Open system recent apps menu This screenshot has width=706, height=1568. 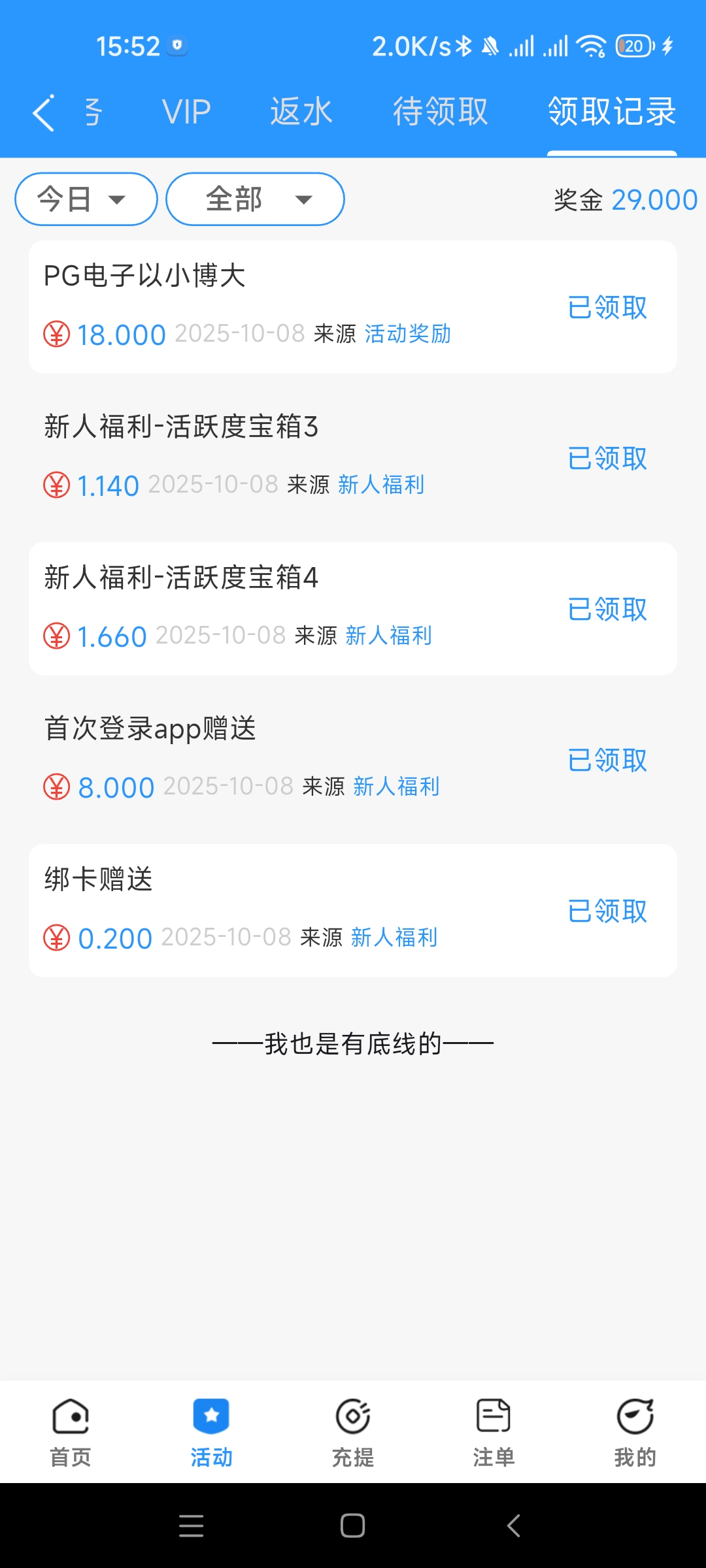[x=191, y=1526]
